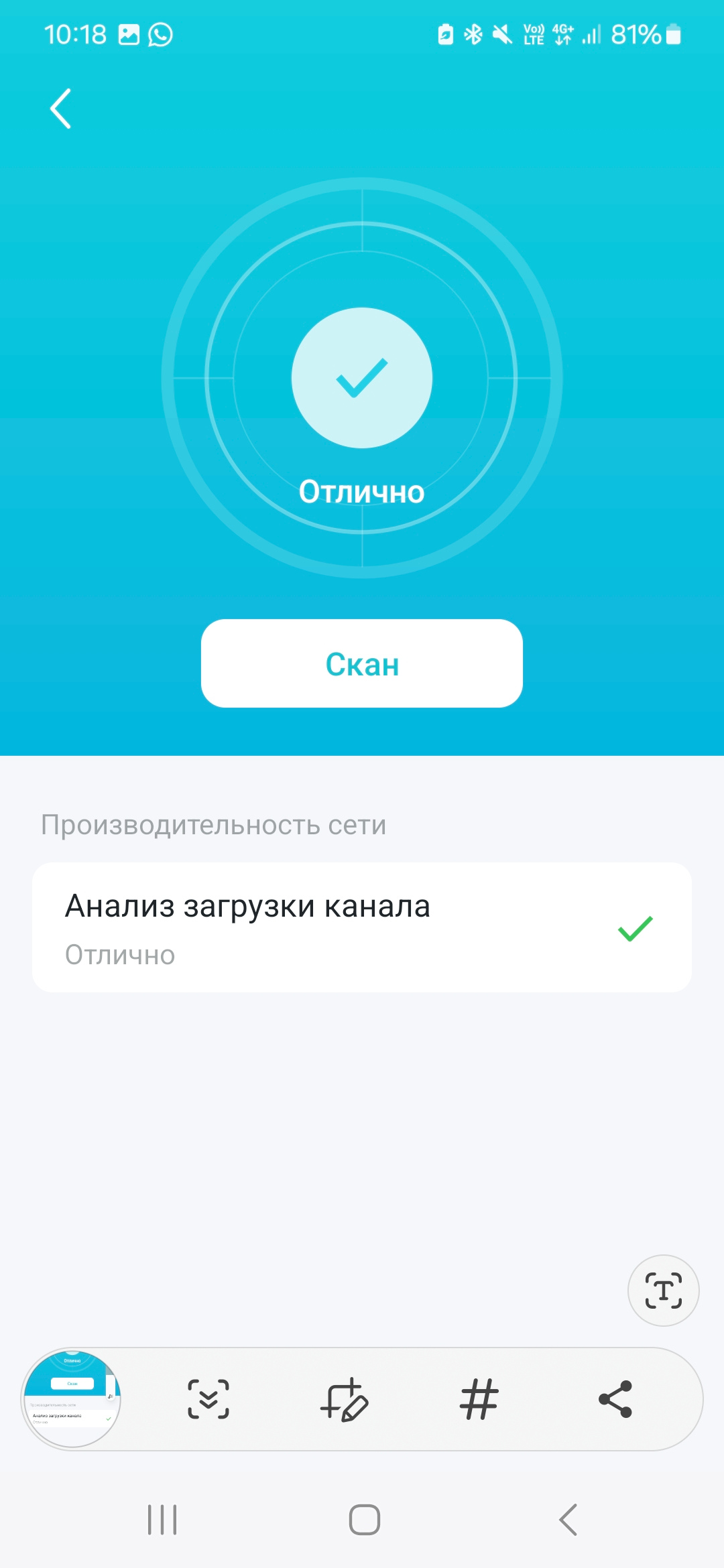Share the captured screenshot

pyautogui.click(x=615, y=1399)
